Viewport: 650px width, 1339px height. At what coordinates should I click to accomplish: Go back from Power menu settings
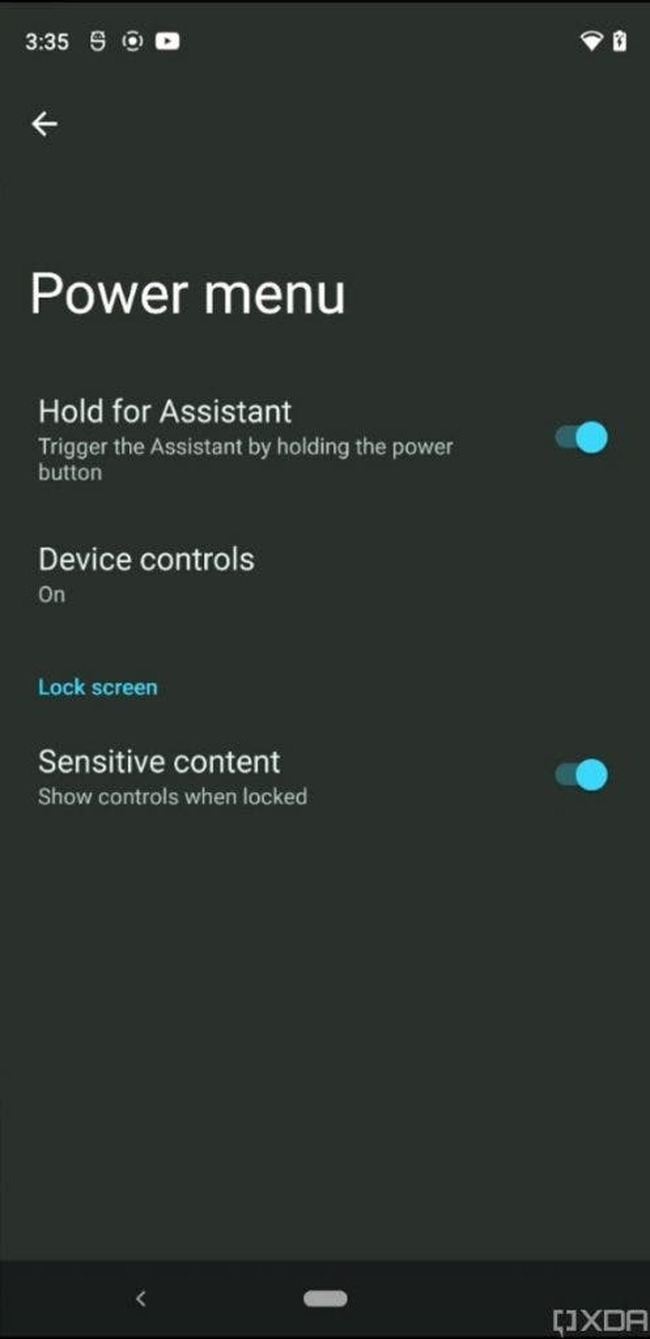tap(44, 124)
